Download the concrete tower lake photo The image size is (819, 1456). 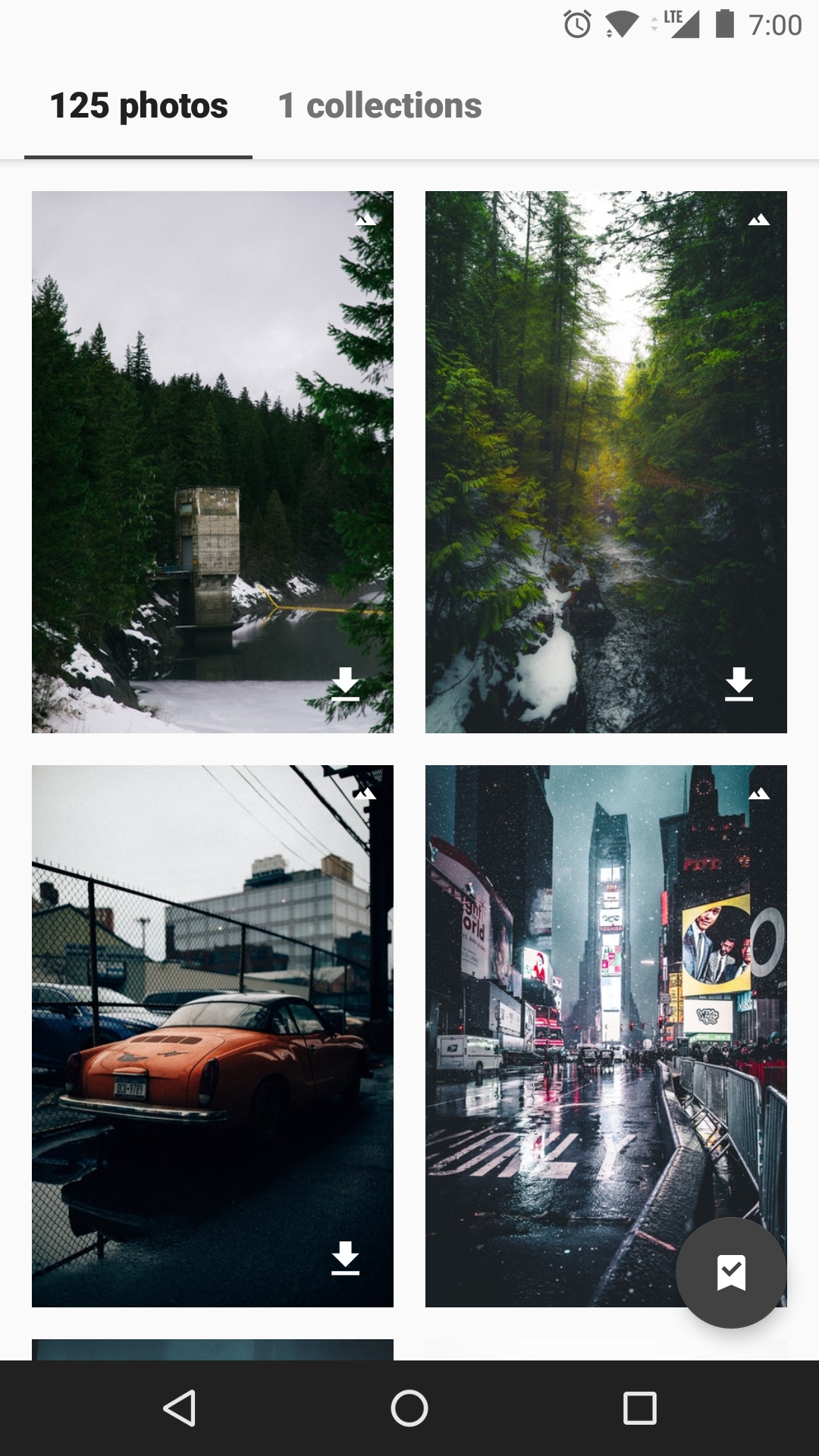[x=346, y=684]
